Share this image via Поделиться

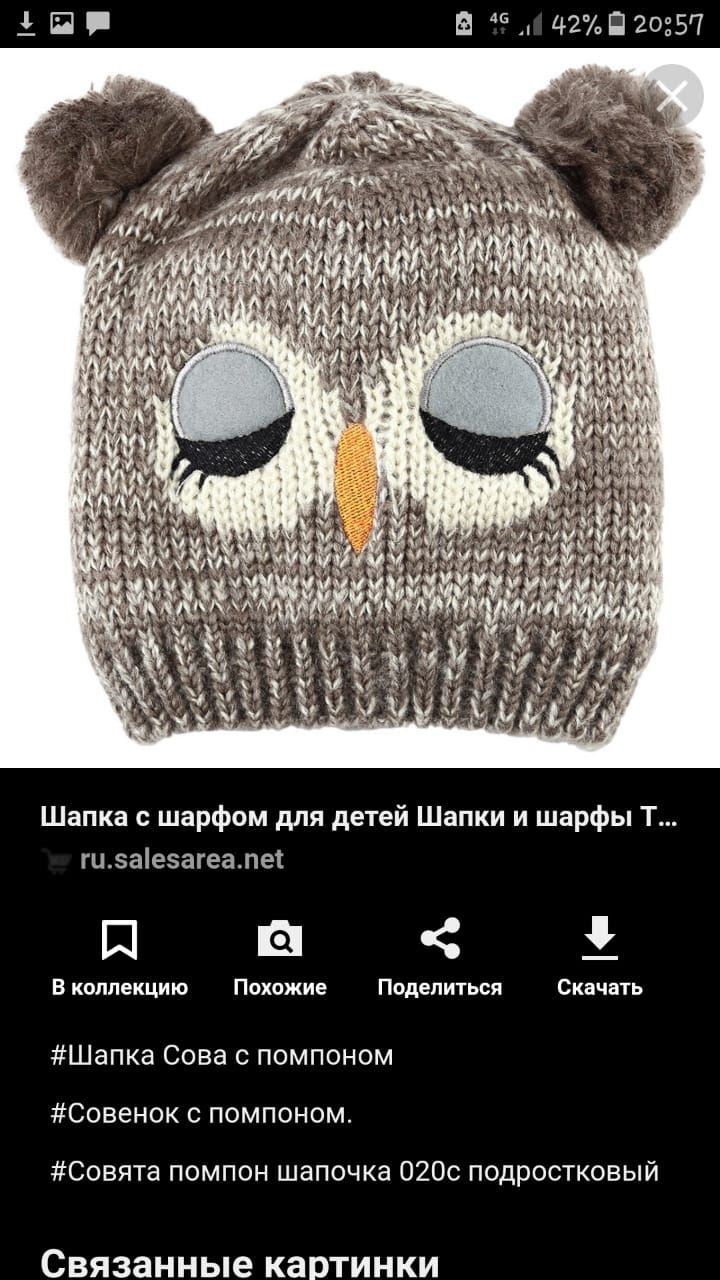(x=440, y=957)
